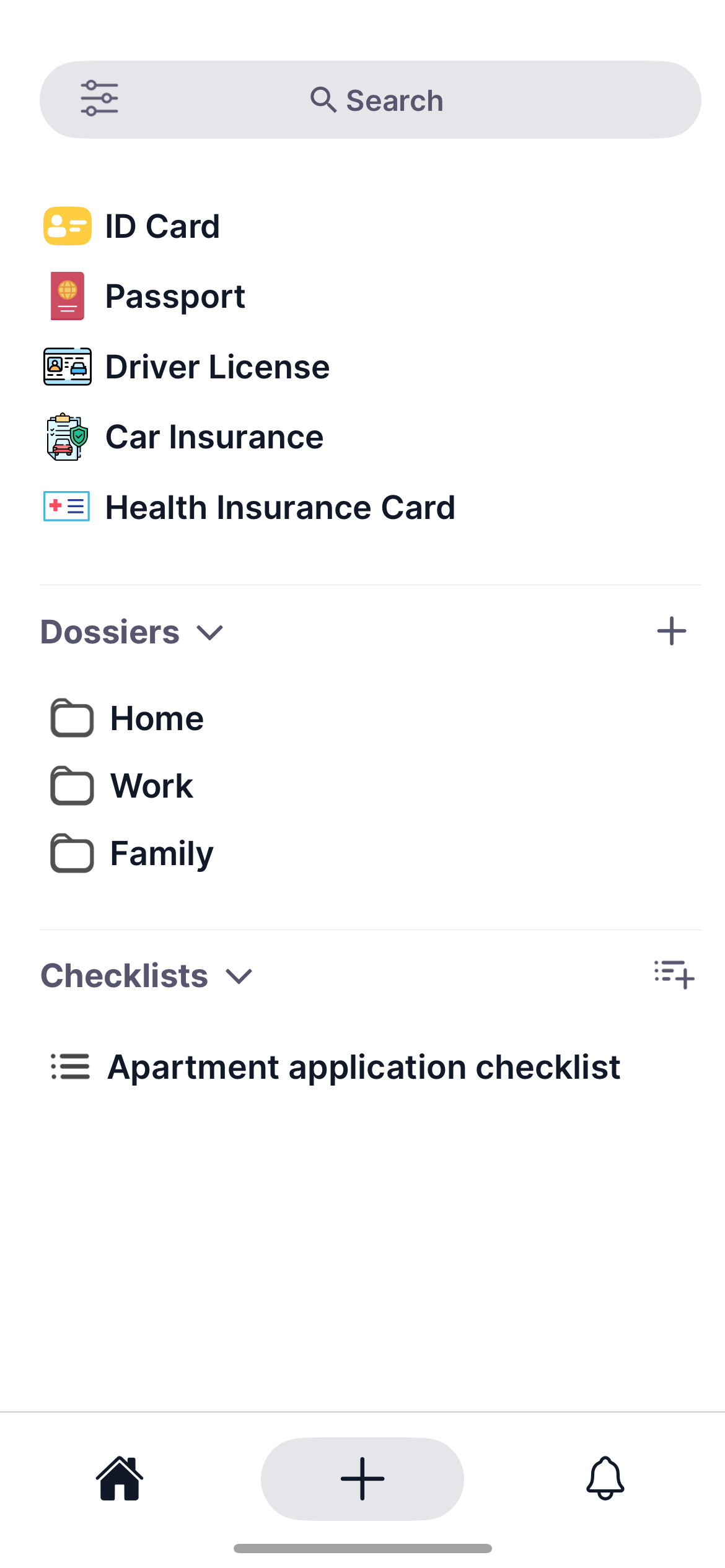Open the Home dossier folder
The height and width of the screenshot is (1568, 725).
coord(156,718)
